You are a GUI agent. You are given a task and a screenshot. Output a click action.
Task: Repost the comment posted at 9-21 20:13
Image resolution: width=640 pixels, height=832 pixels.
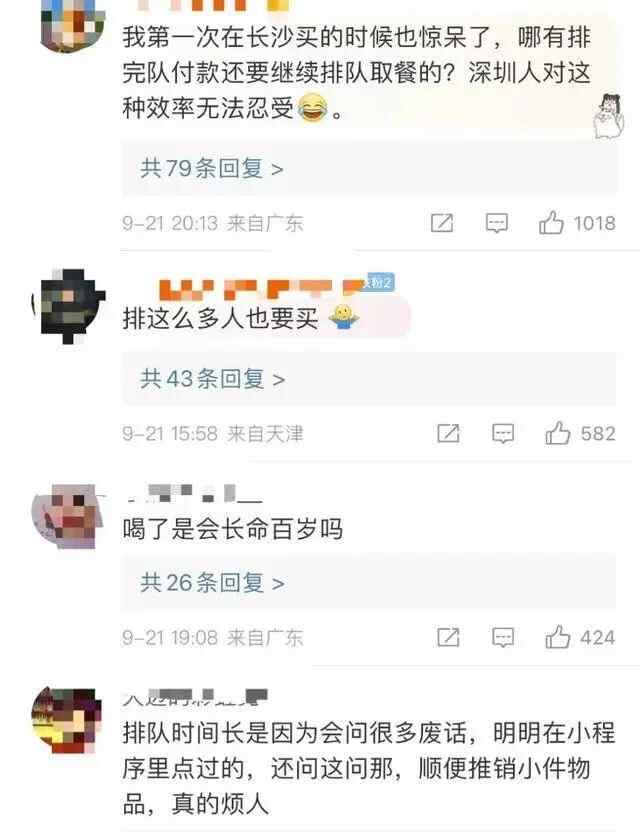442,223
